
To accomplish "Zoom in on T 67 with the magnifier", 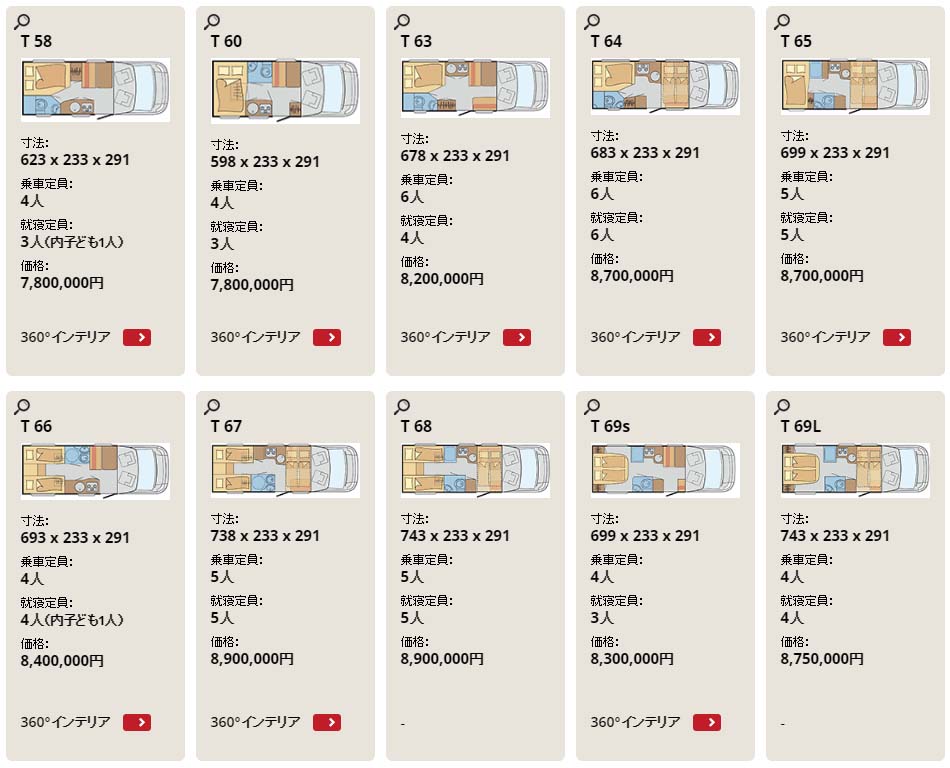I will point(212,407).
